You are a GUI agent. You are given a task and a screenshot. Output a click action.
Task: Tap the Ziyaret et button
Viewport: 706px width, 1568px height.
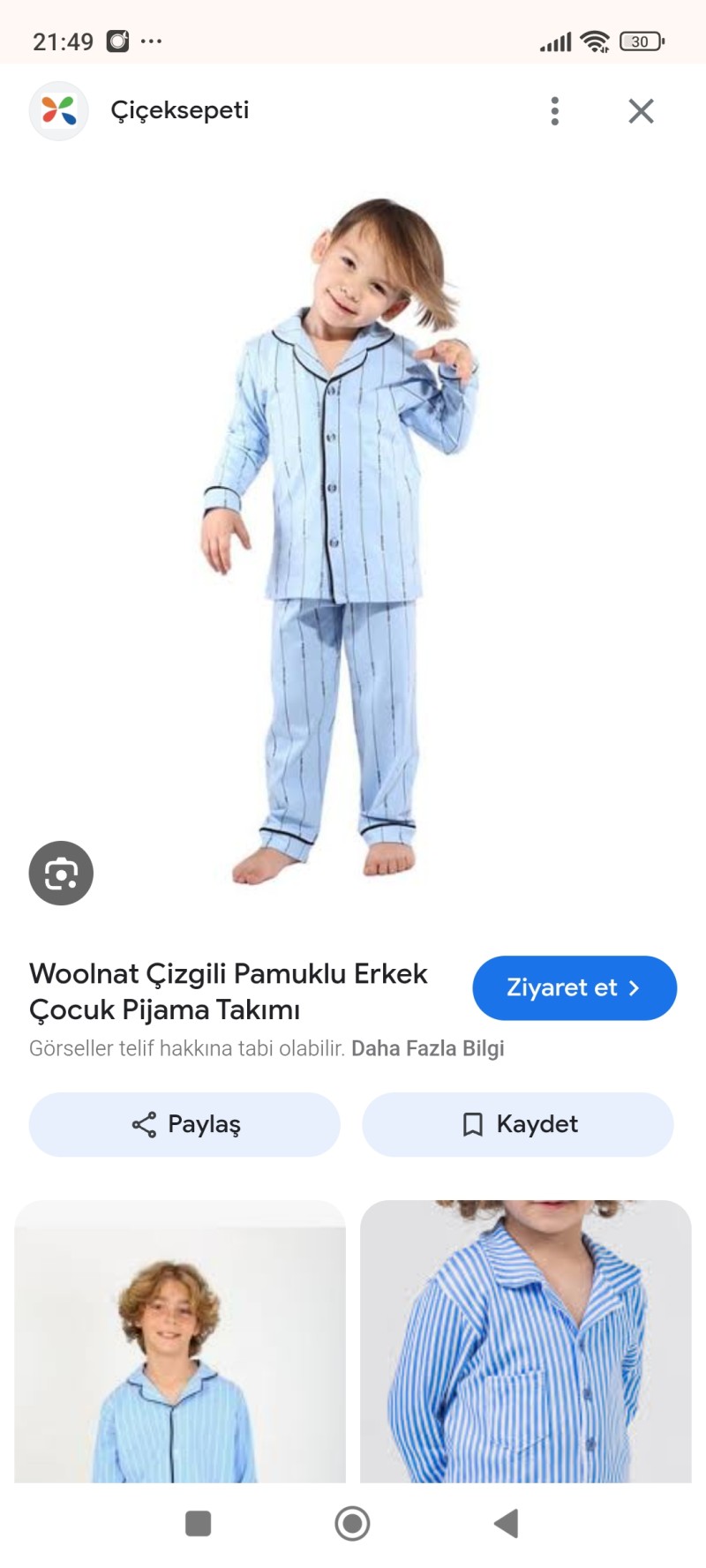[x=575, y=987]
